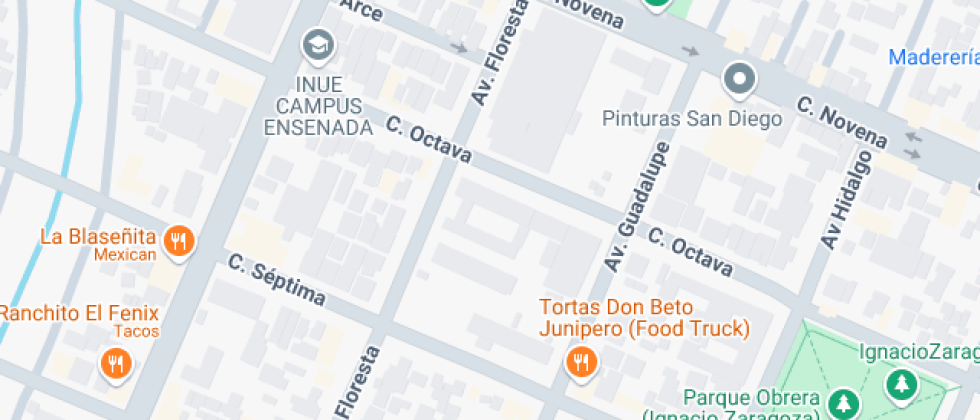This screenshot has height=420, width=980.
Task: Open the Parque Obrera park marker
Action: pos(845,403)
